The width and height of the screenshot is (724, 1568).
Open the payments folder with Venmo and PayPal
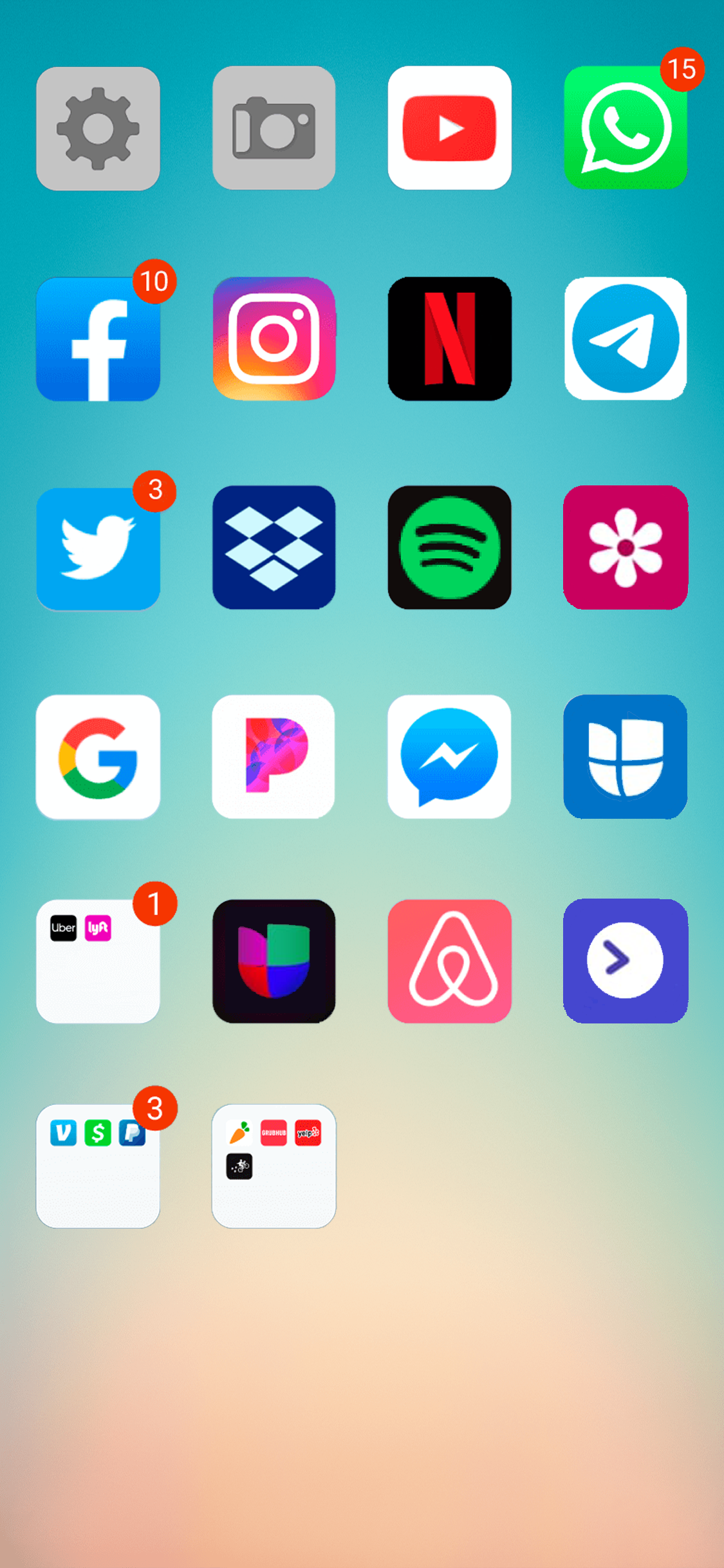[98, 1166]
